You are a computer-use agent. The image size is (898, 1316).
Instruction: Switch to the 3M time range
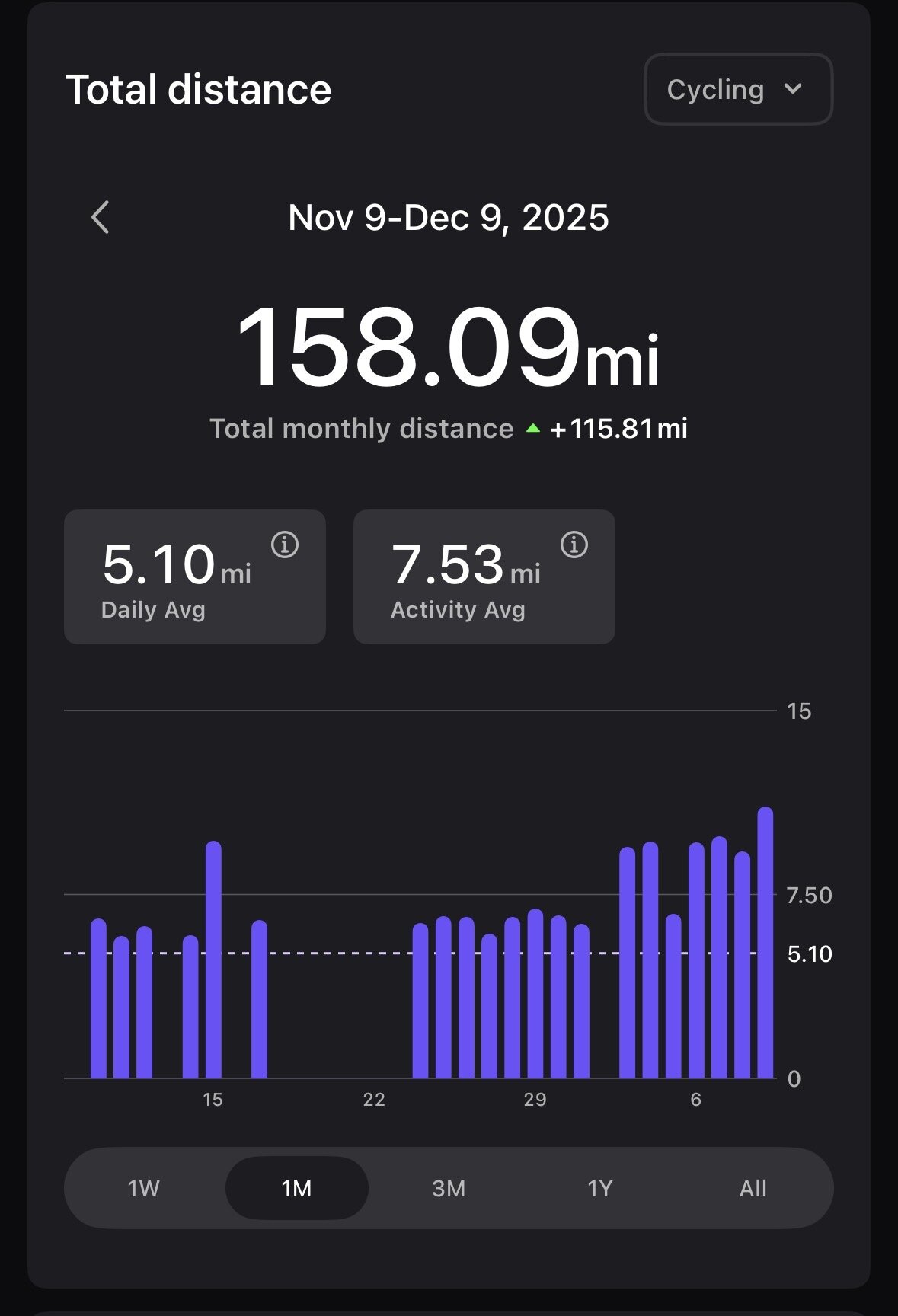449,1188
